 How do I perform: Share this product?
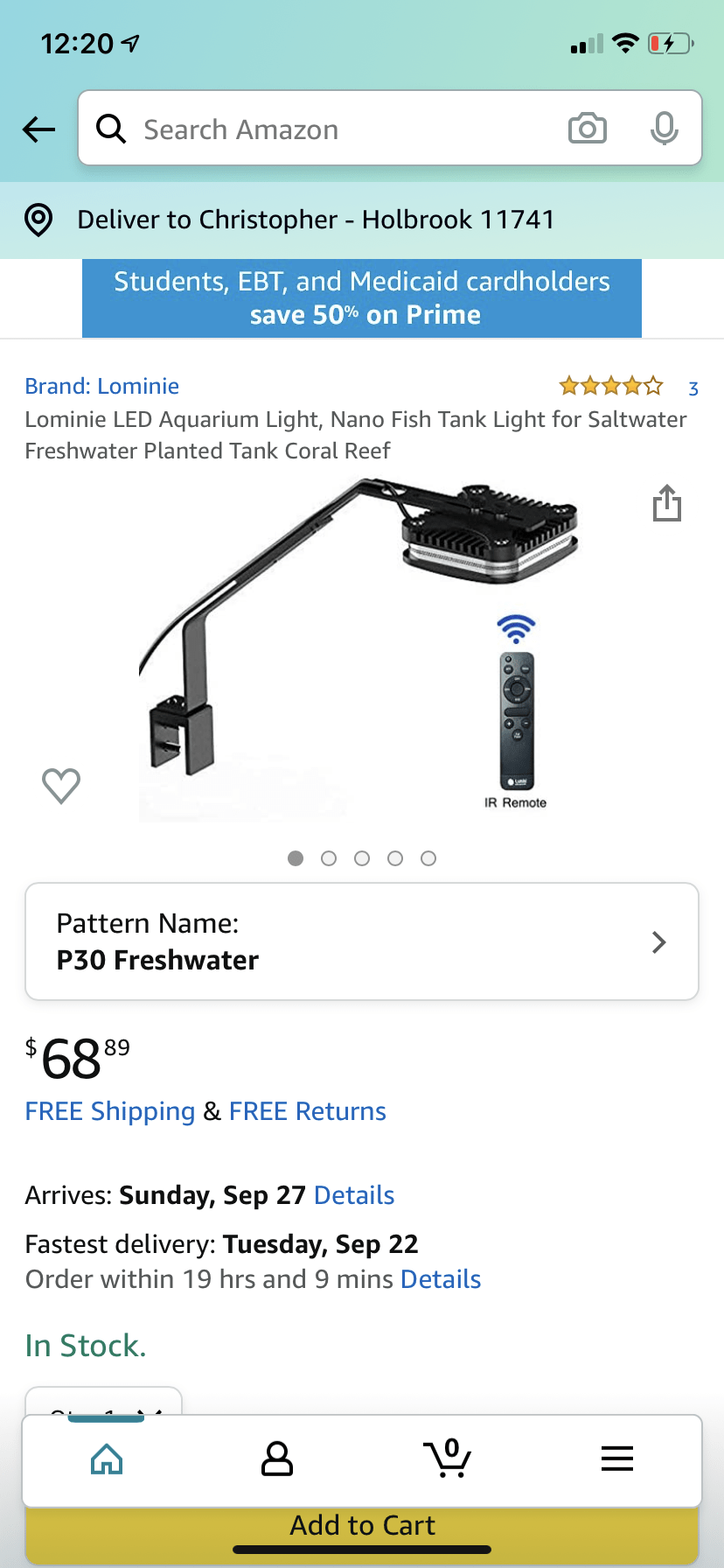point(666,503)
